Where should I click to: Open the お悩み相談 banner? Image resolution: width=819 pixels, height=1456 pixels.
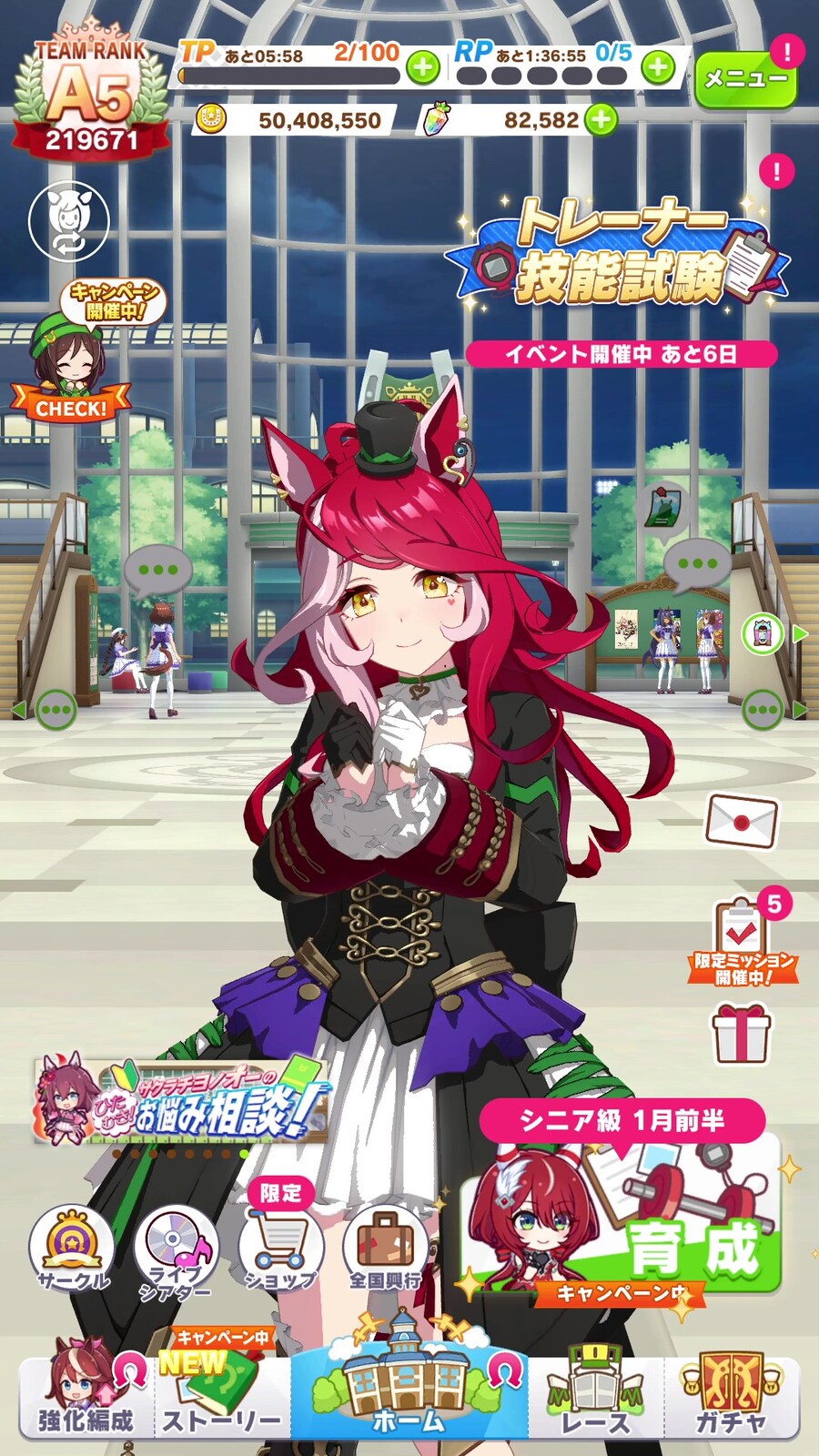[182, 1099]
